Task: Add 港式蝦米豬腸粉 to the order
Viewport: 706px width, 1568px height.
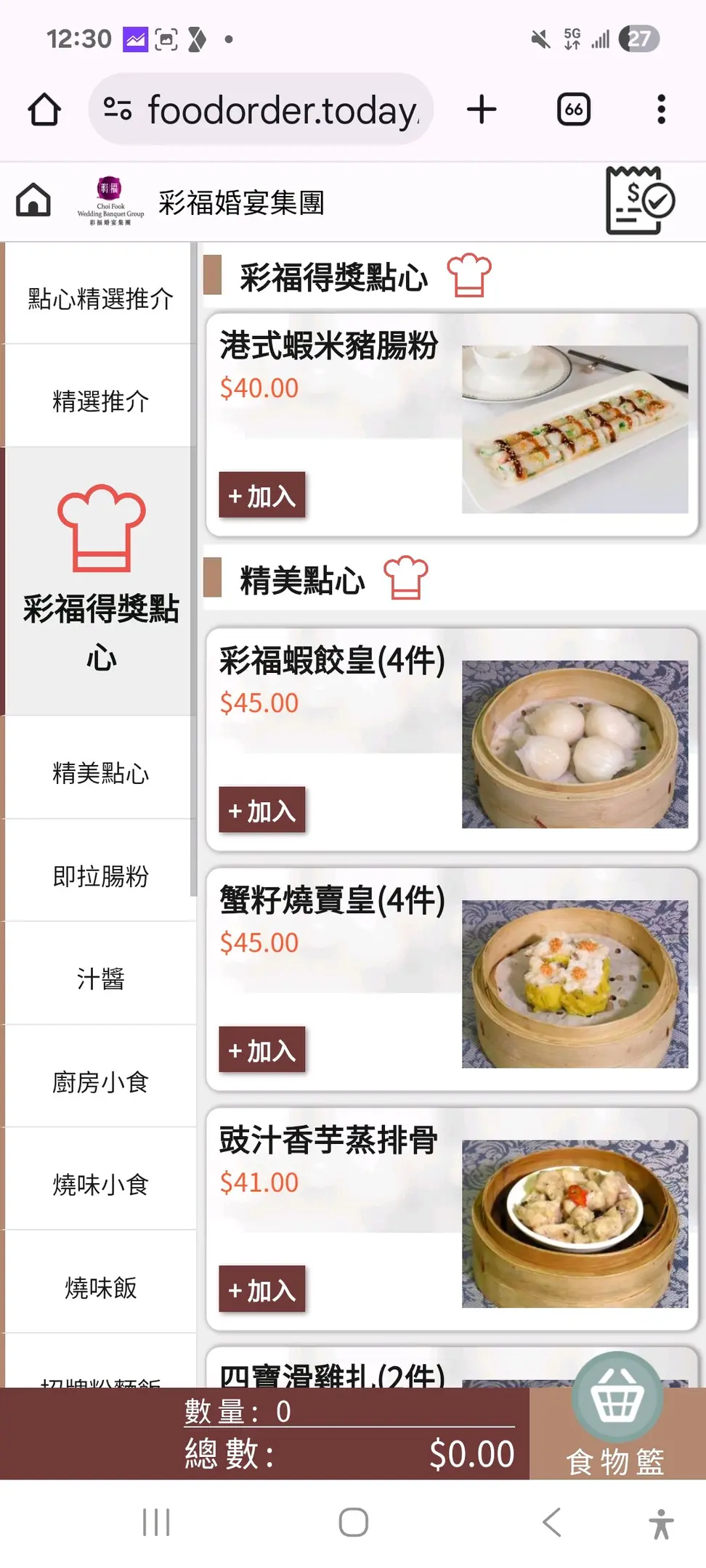Action: pos(261,496)
